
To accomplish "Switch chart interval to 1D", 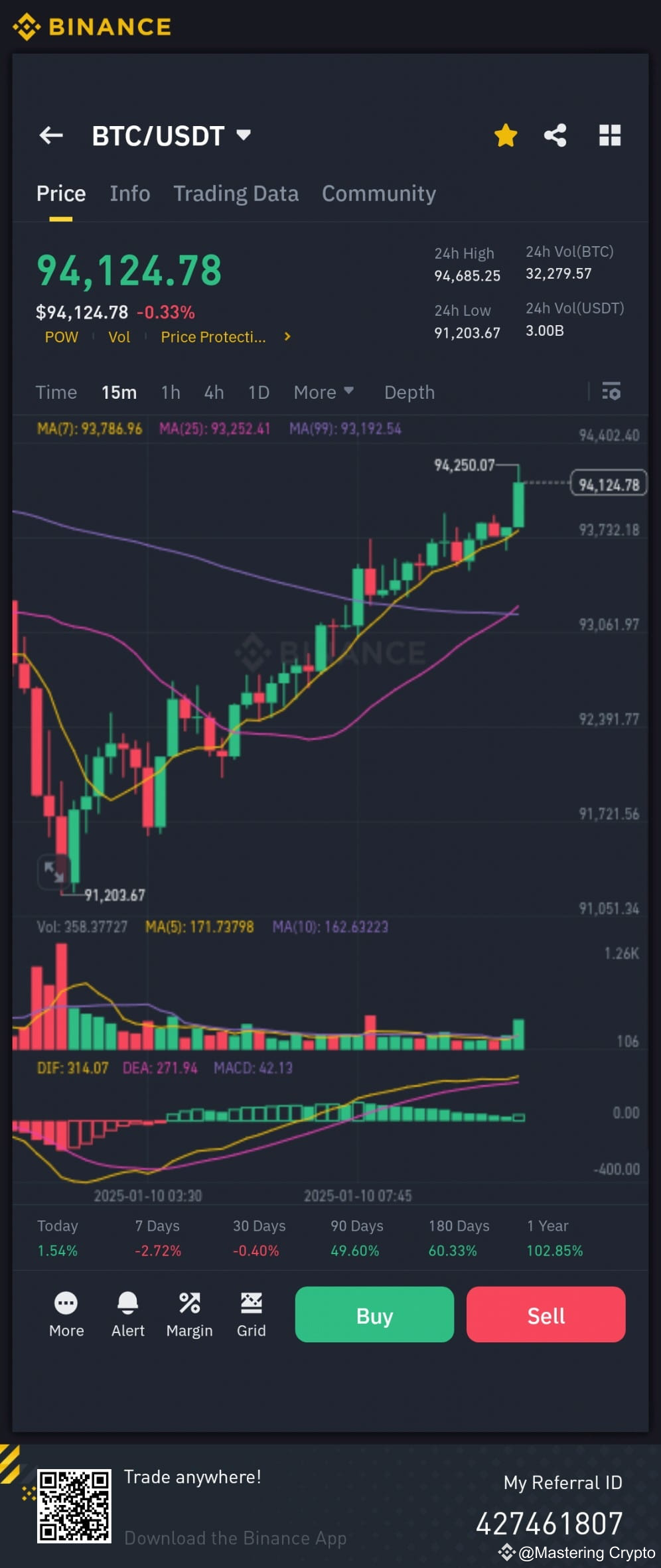I will pos(258,392).
